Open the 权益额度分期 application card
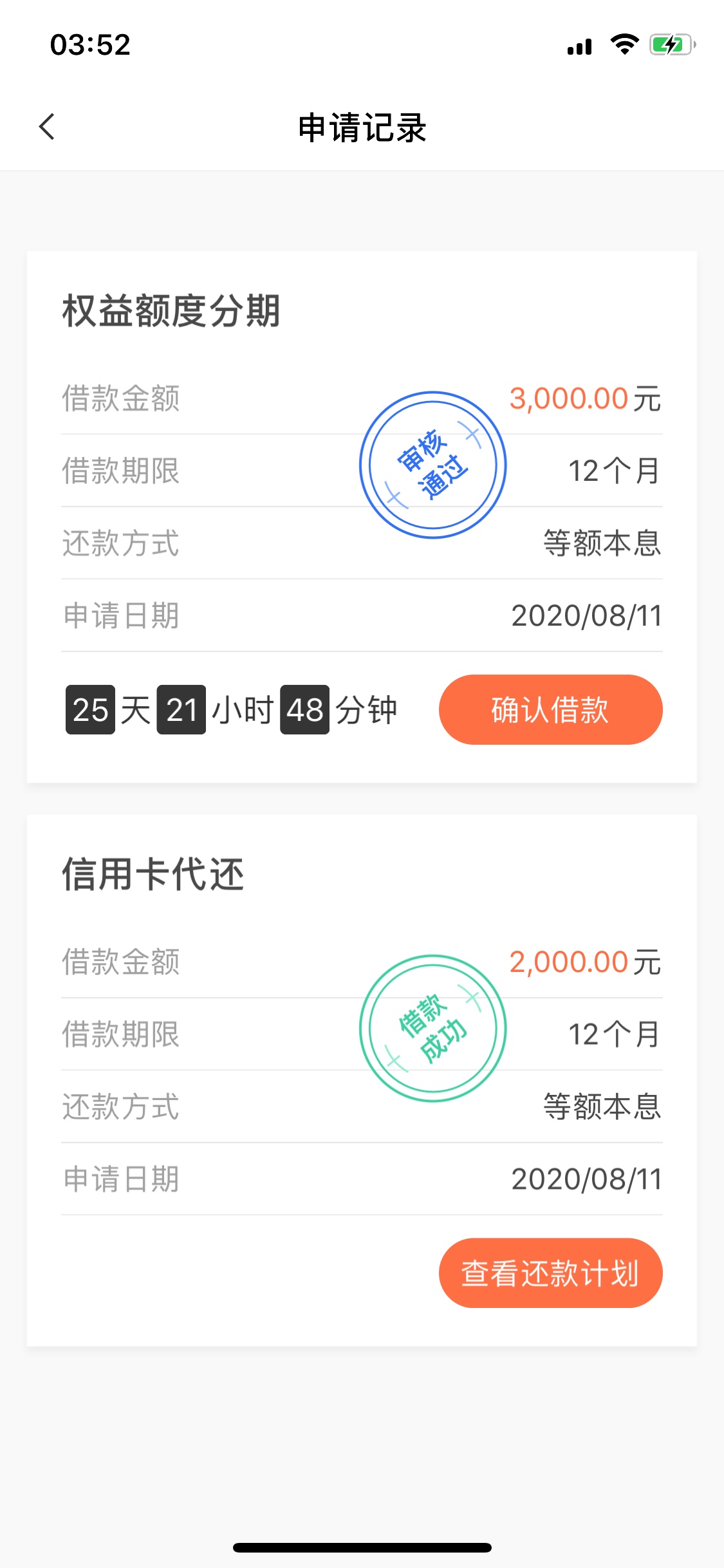The width and height of the screenshot is (724, 1568). 362,517
